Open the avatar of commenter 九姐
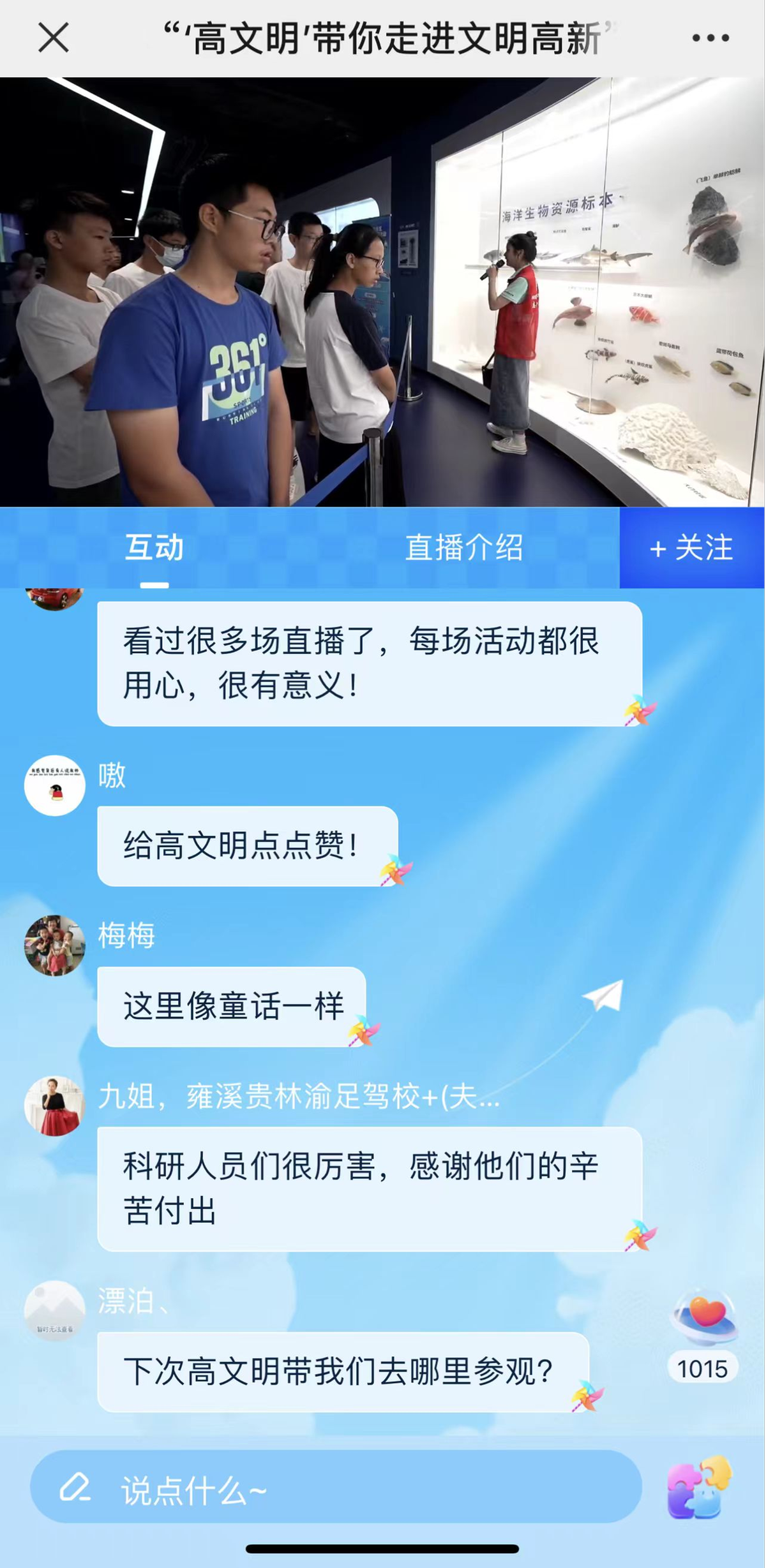Viewport: 766px width, 1568px height. 55,1106
